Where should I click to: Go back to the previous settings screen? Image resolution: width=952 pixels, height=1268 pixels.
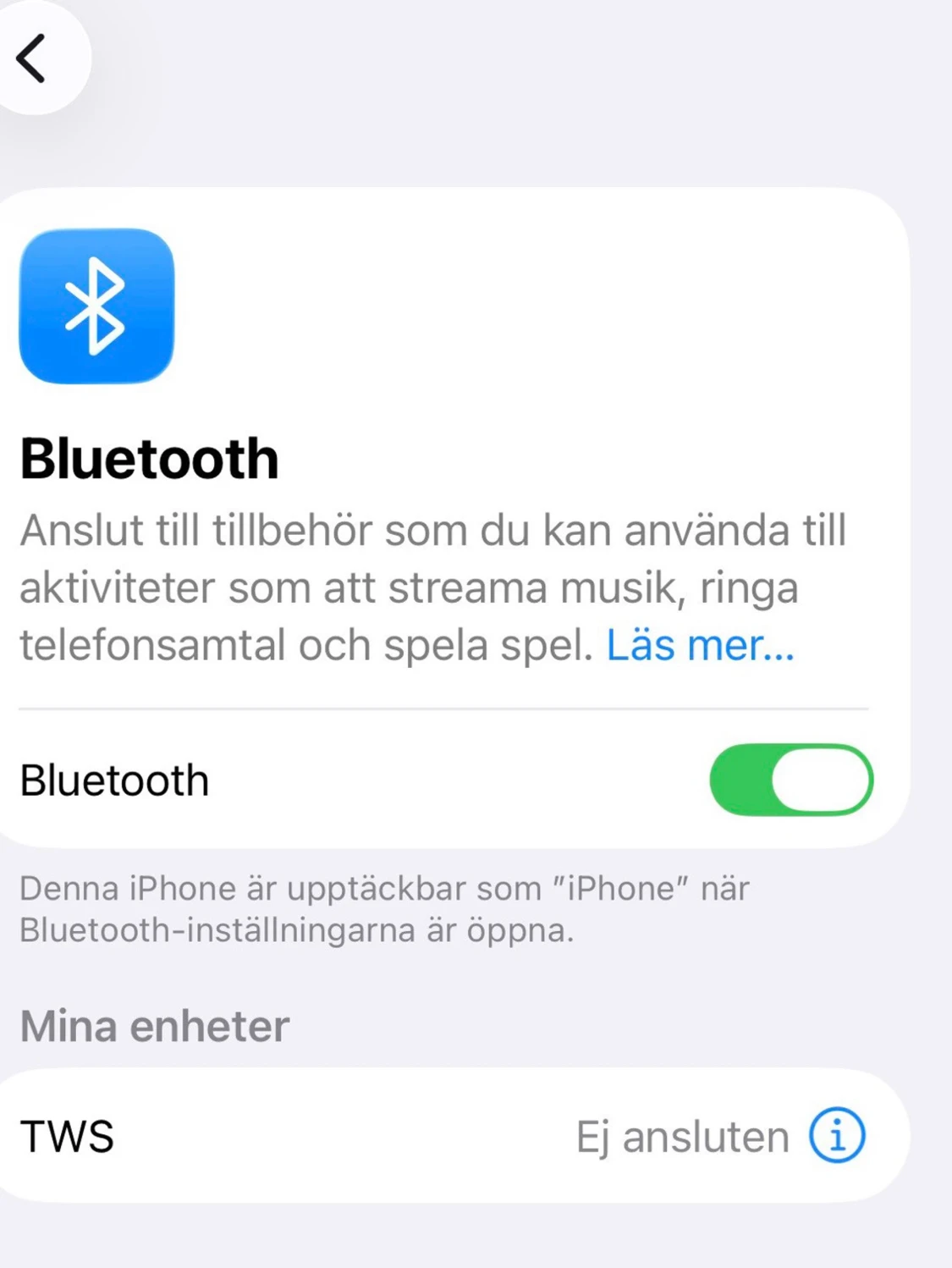(32, 58)
